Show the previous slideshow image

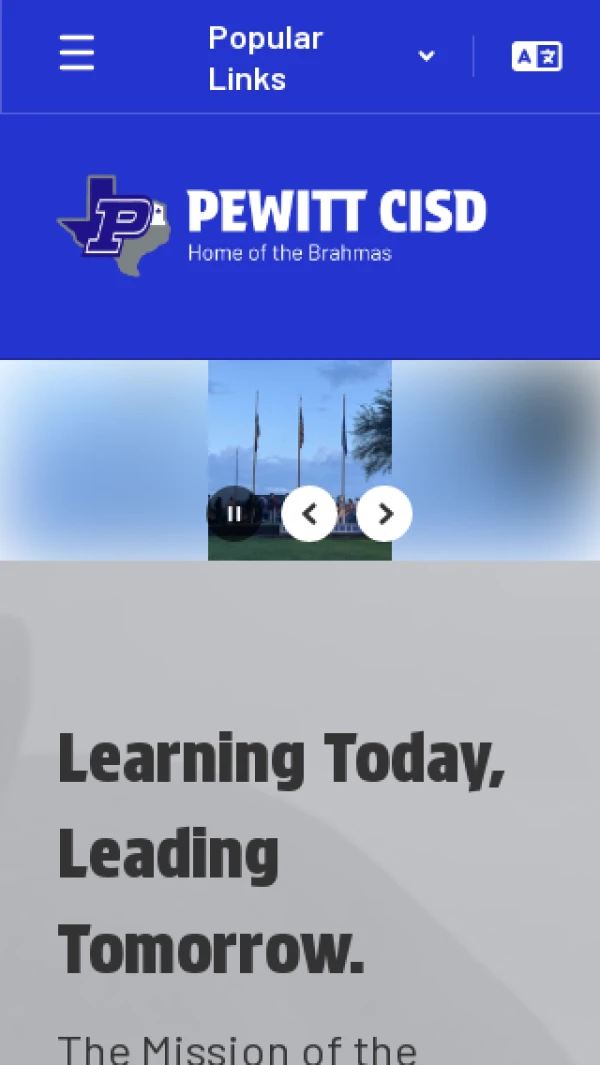[x=309, y=514]
